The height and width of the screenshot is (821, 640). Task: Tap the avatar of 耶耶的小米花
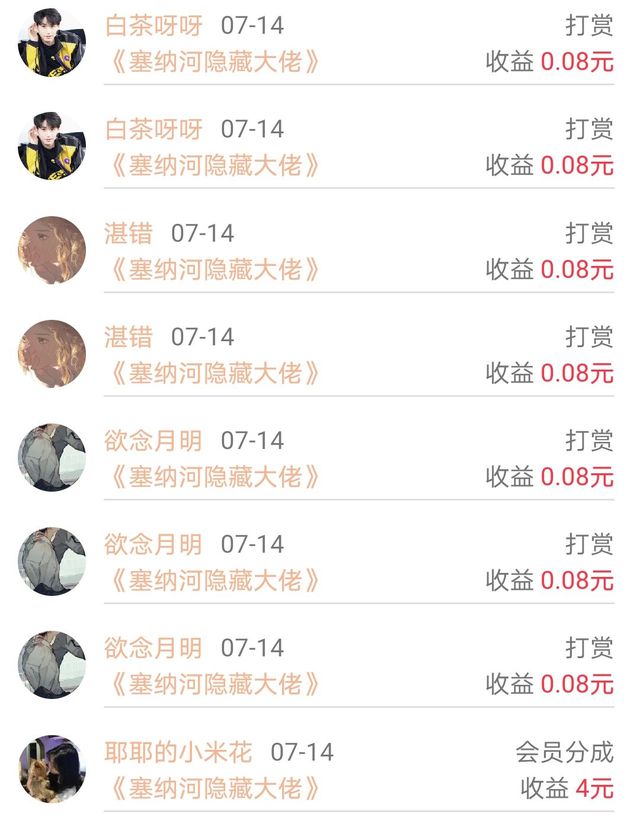coord(52,768)
